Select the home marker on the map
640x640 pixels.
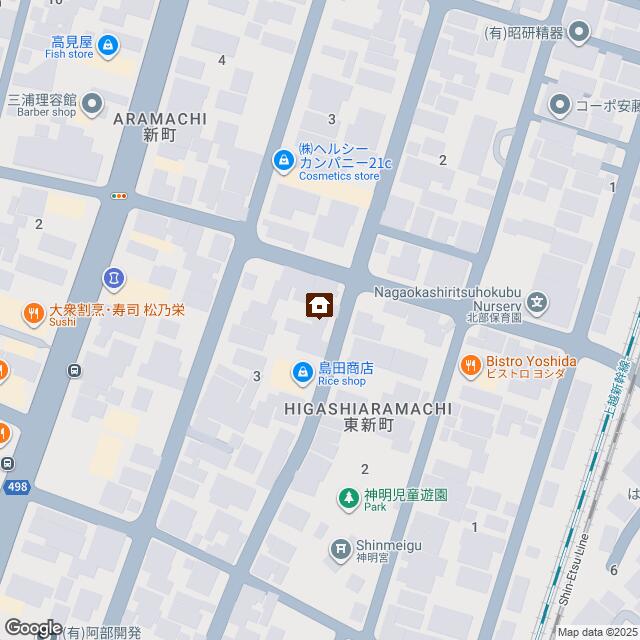[x=319, y=305]
